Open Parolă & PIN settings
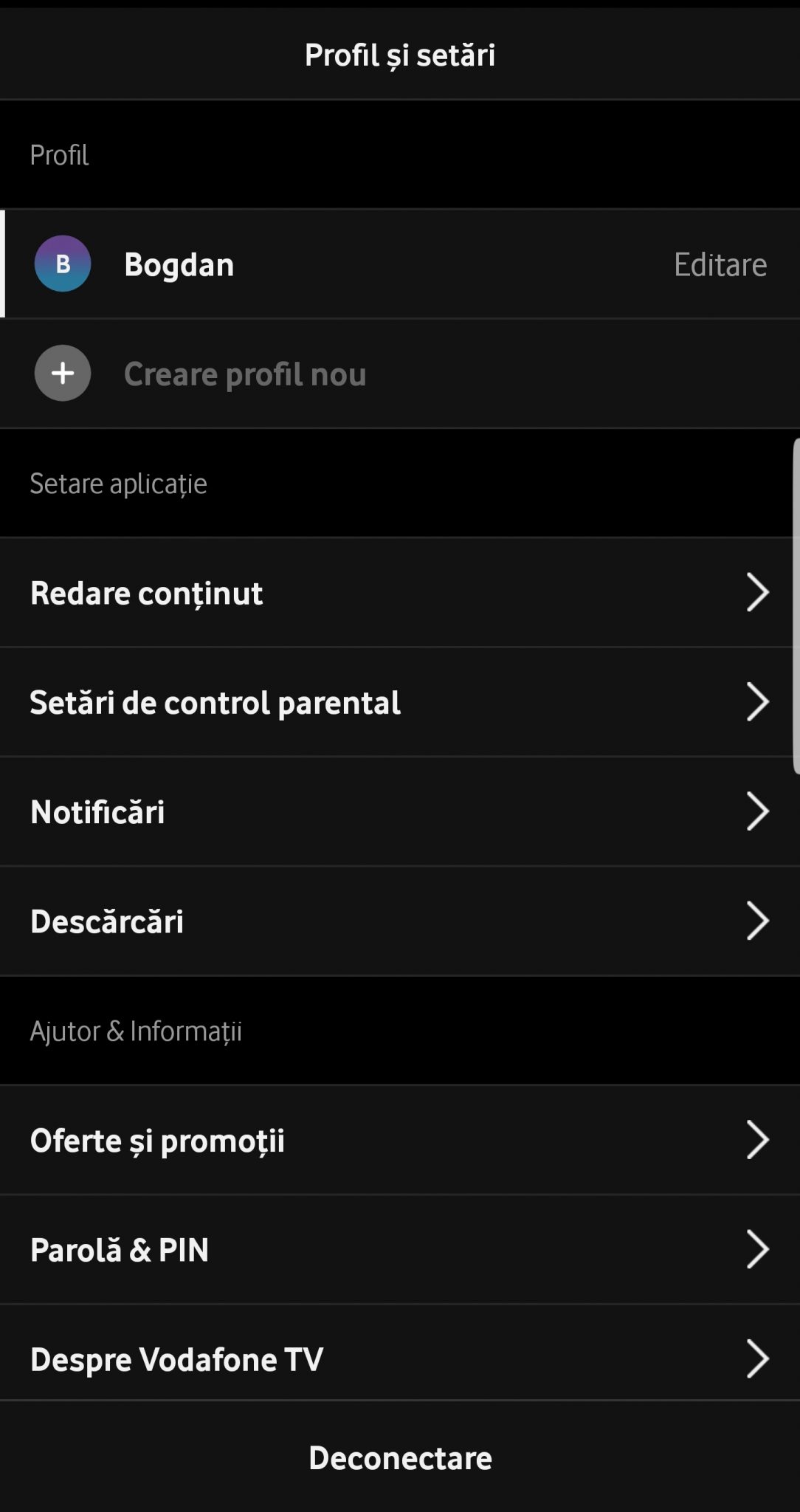The height and width of the screenshot is (1512, 800). [399, 1249]
